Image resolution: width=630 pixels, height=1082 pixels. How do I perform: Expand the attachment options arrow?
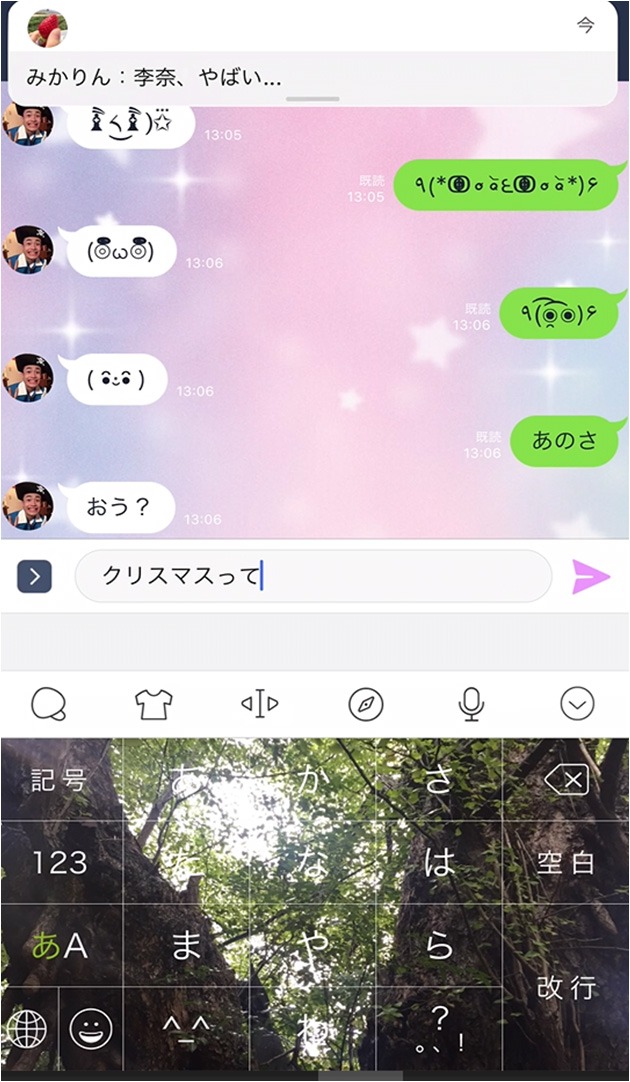(x=34, y=576)
